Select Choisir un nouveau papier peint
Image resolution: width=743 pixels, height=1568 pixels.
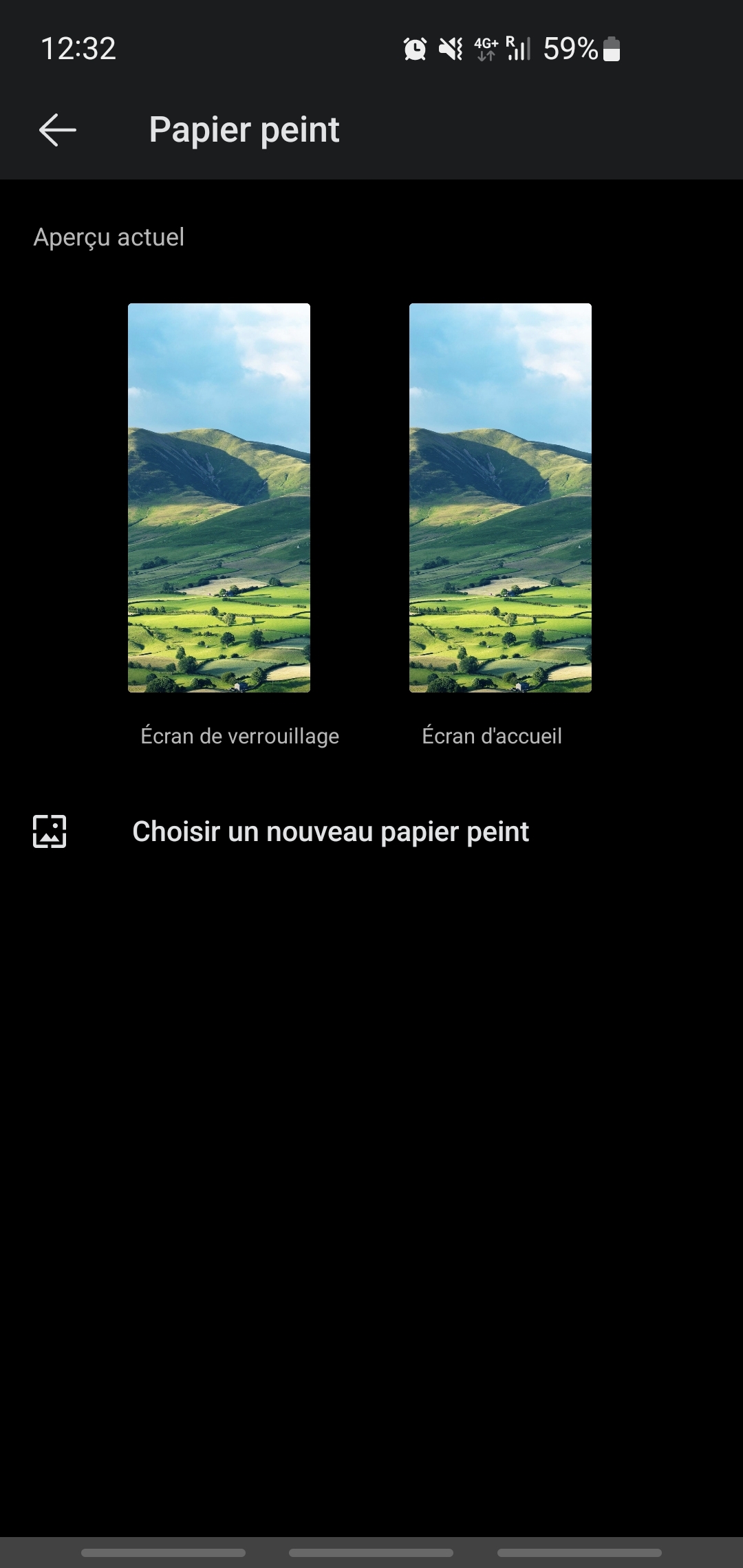coord(330,831)
